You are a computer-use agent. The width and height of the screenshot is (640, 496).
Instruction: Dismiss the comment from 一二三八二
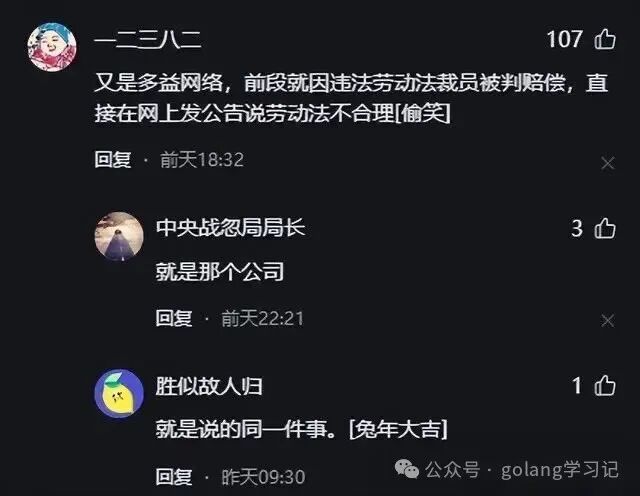607,162
